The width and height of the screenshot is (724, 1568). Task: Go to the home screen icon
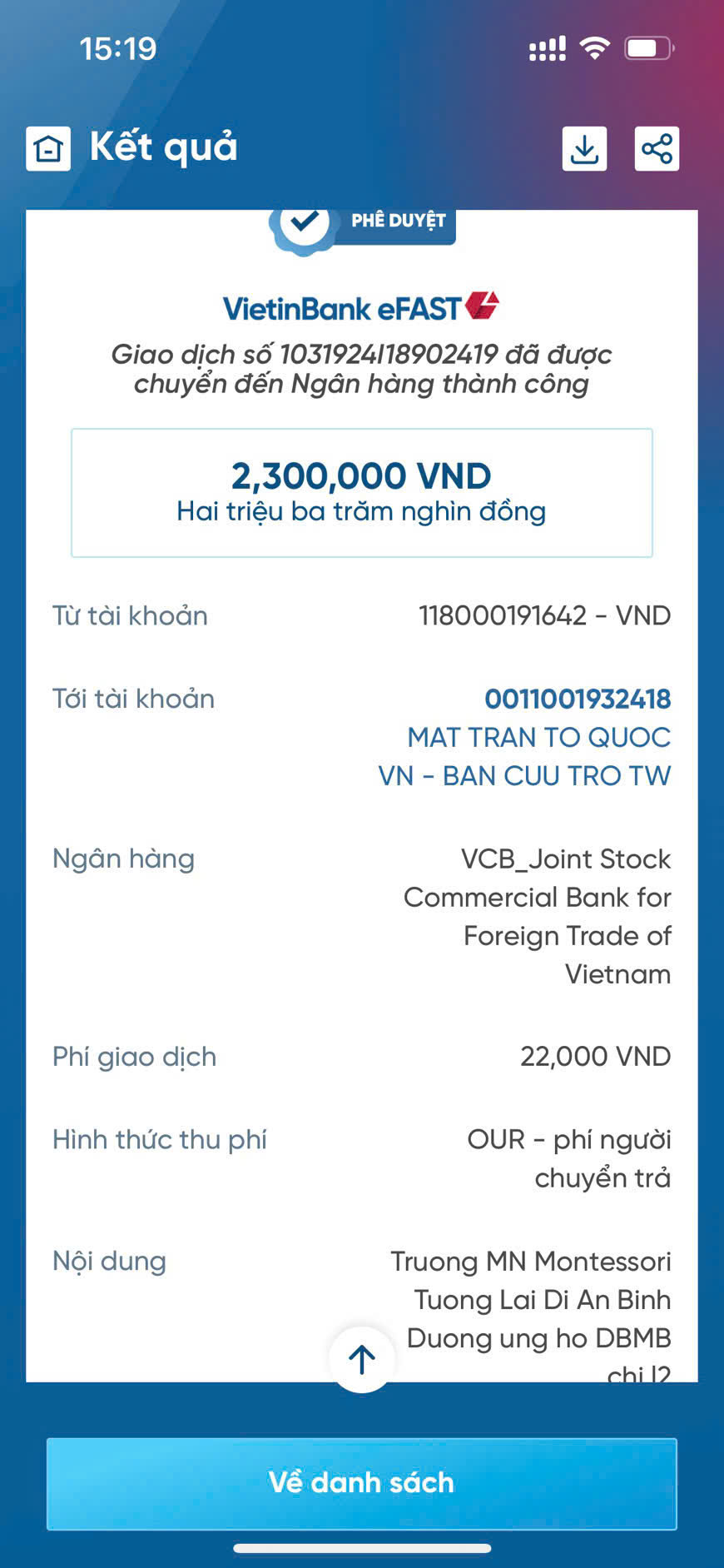48,149
